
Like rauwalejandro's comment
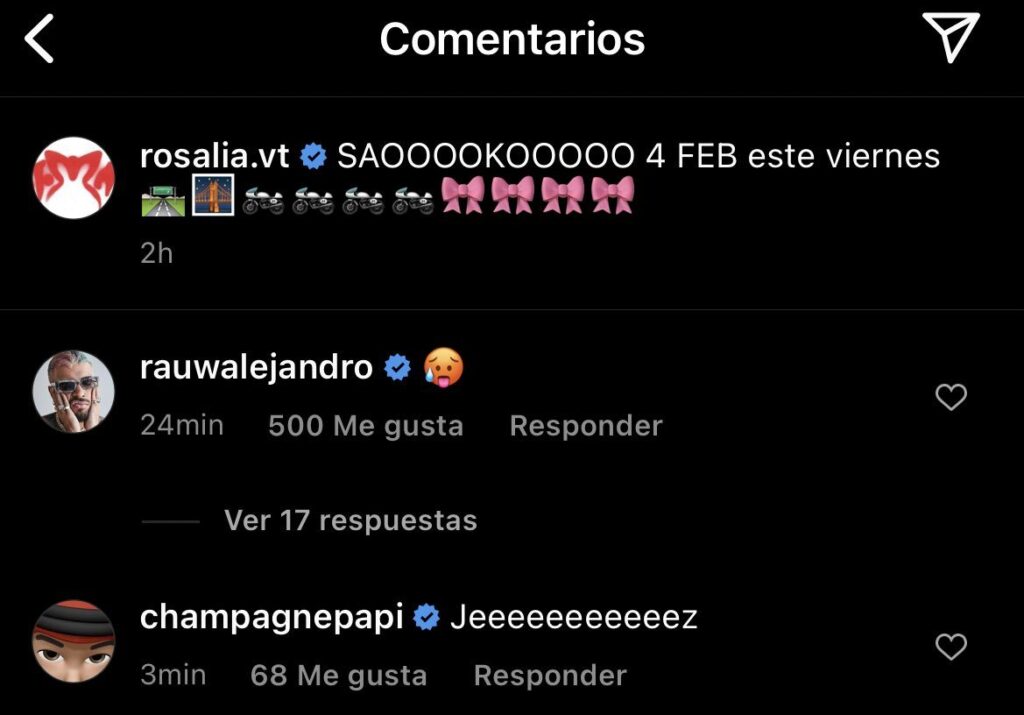pos(950,398)
